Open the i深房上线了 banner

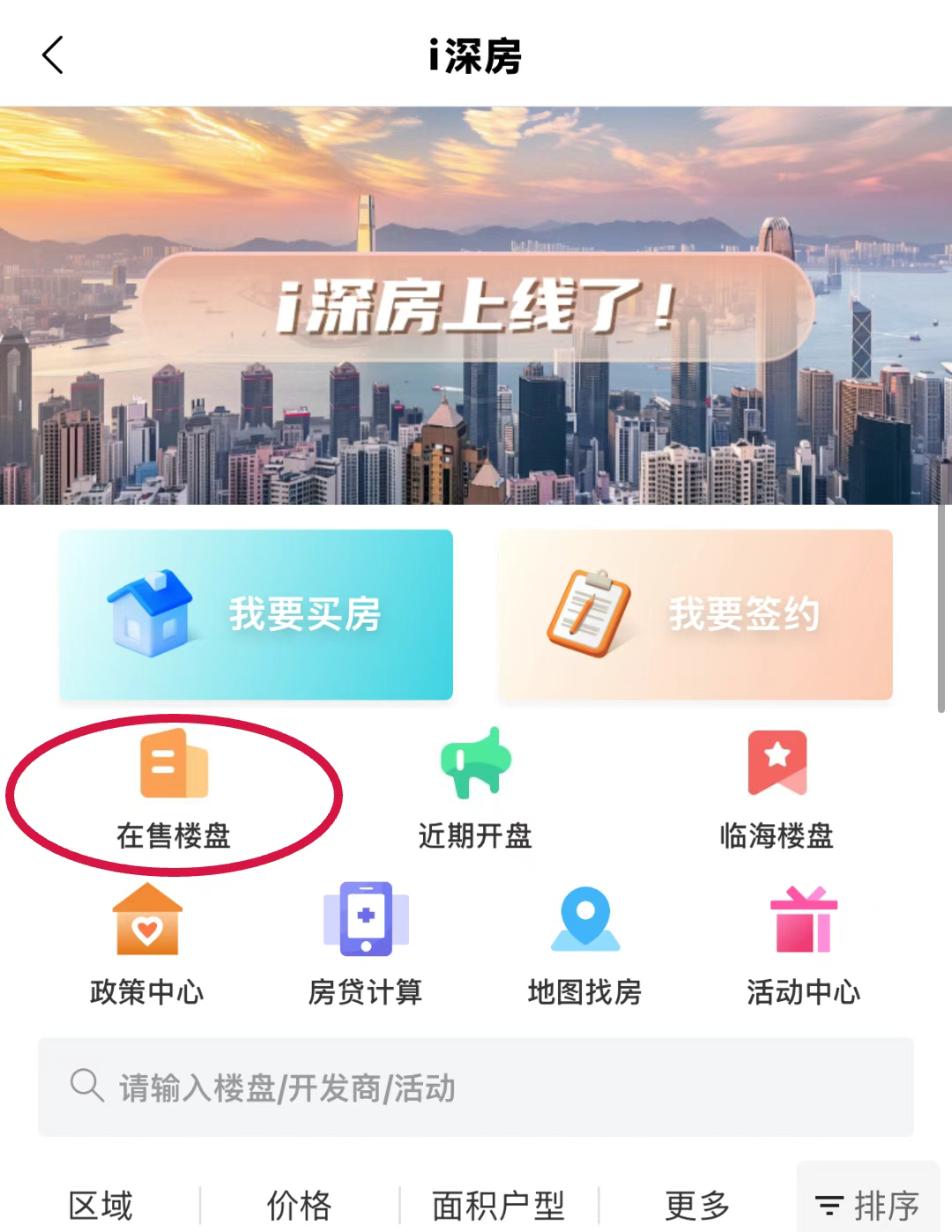tap(476, 306)
